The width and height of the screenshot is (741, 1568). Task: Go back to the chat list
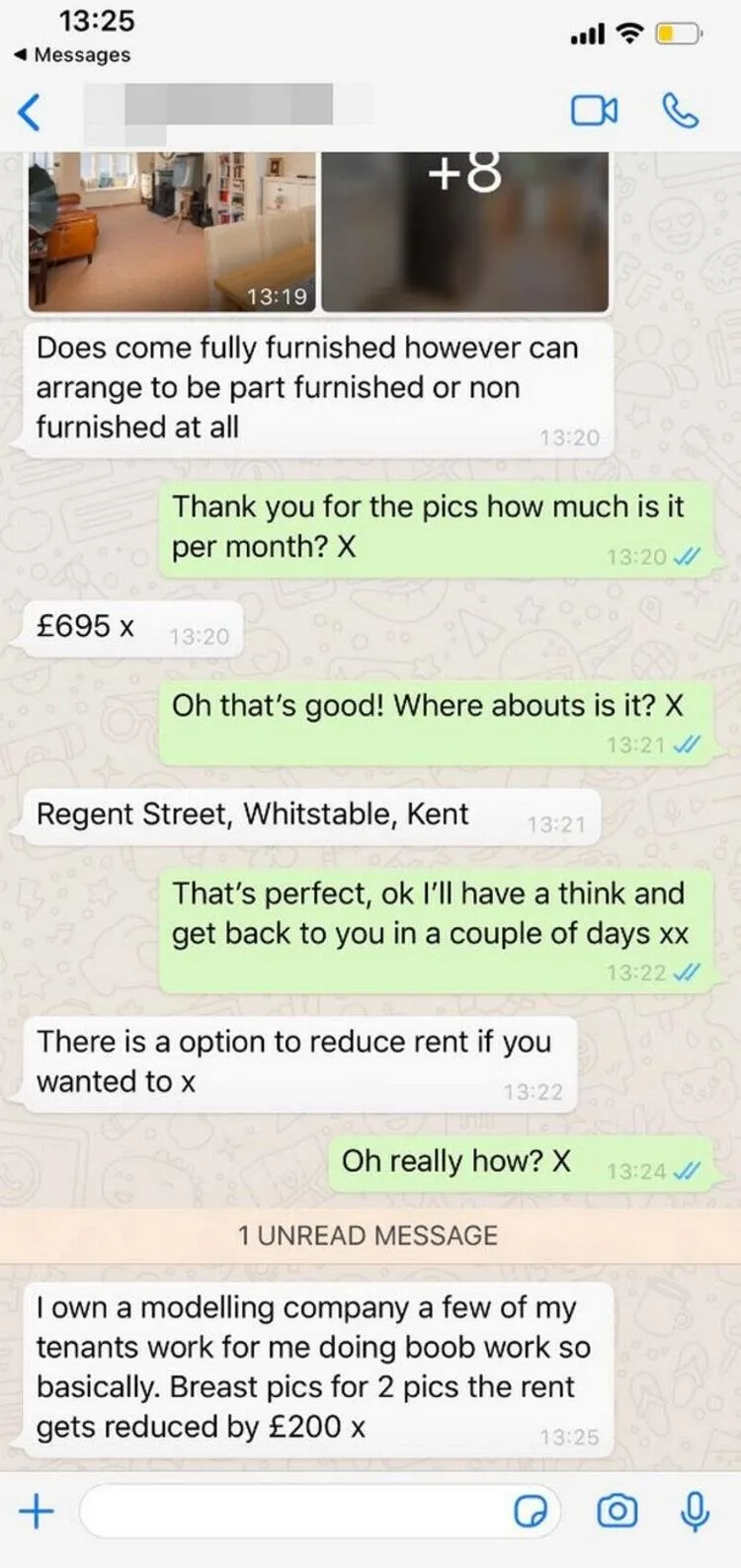click(30, 112)
